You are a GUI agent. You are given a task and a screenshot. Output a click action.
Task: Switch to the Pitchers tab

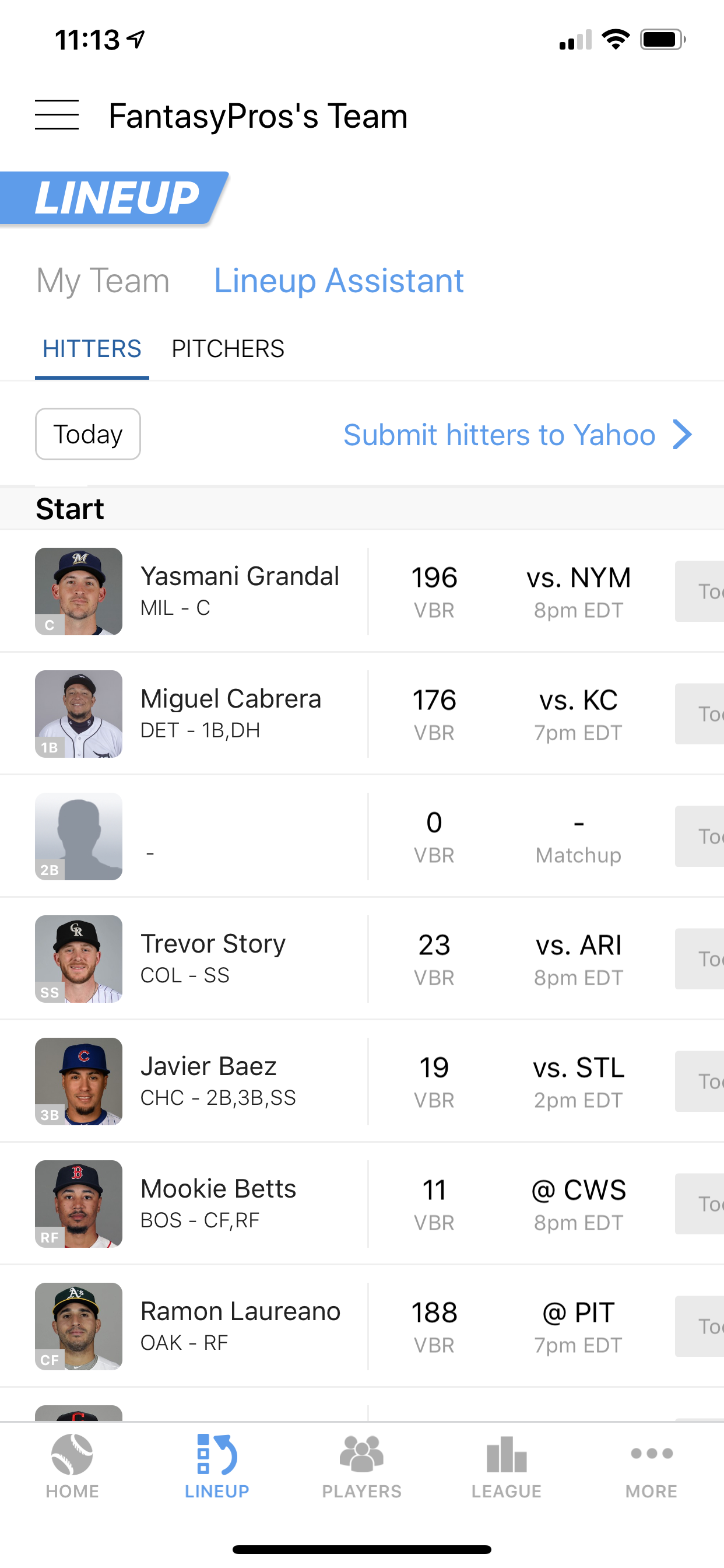227,349
